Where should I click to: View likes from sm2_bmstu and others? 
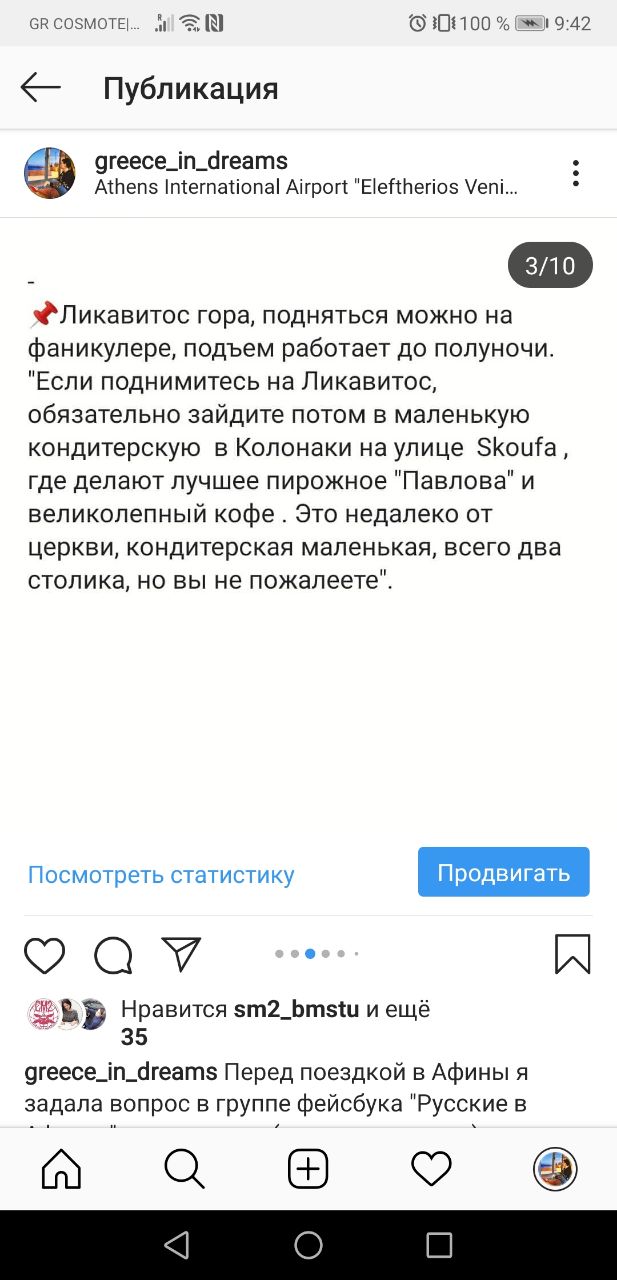tap(275, 1010)
